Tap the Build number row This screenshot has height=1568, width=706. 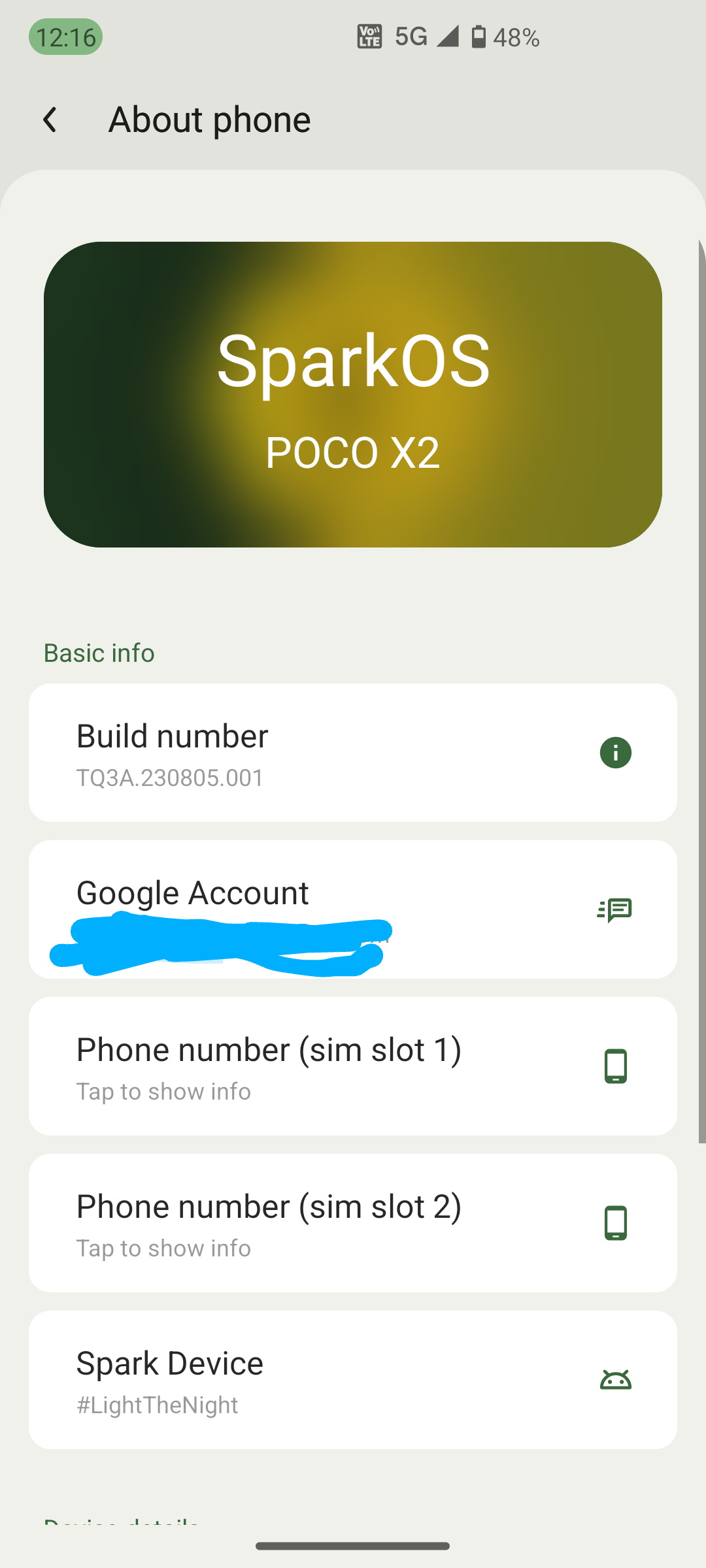[353, 753]
